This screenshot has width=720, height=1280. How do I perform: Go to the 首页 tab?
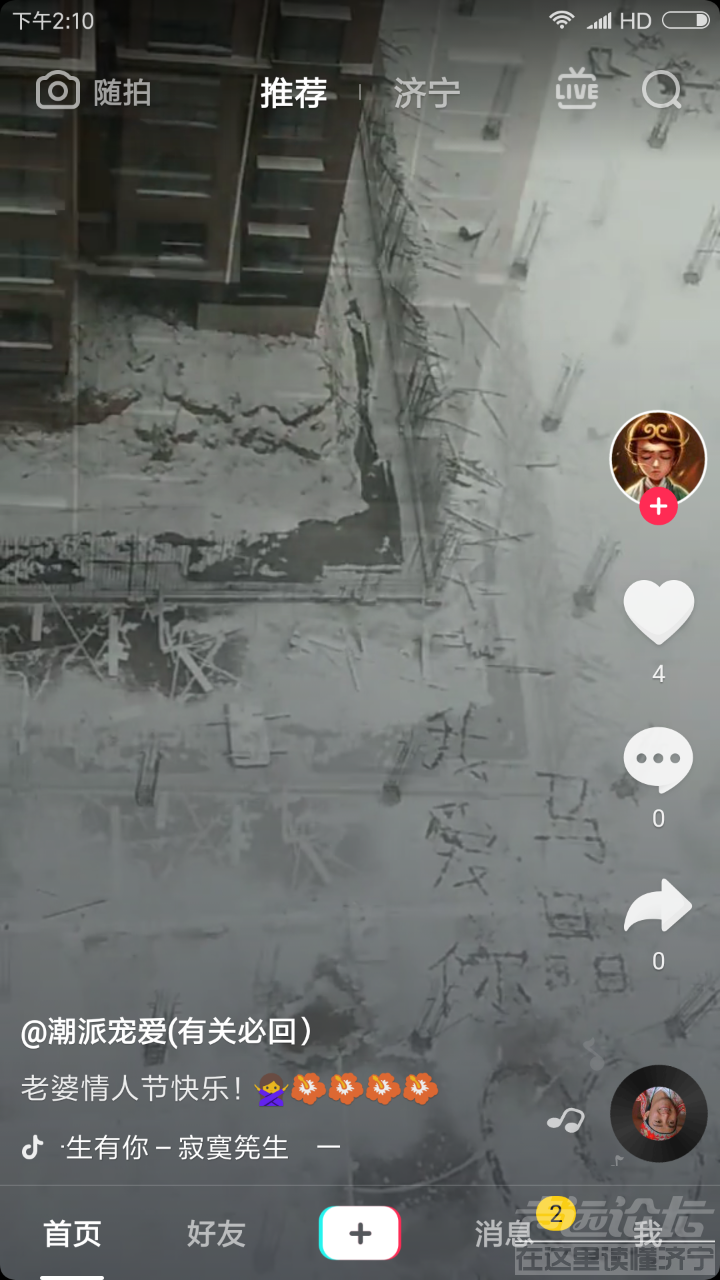[x=72, y=1234]
